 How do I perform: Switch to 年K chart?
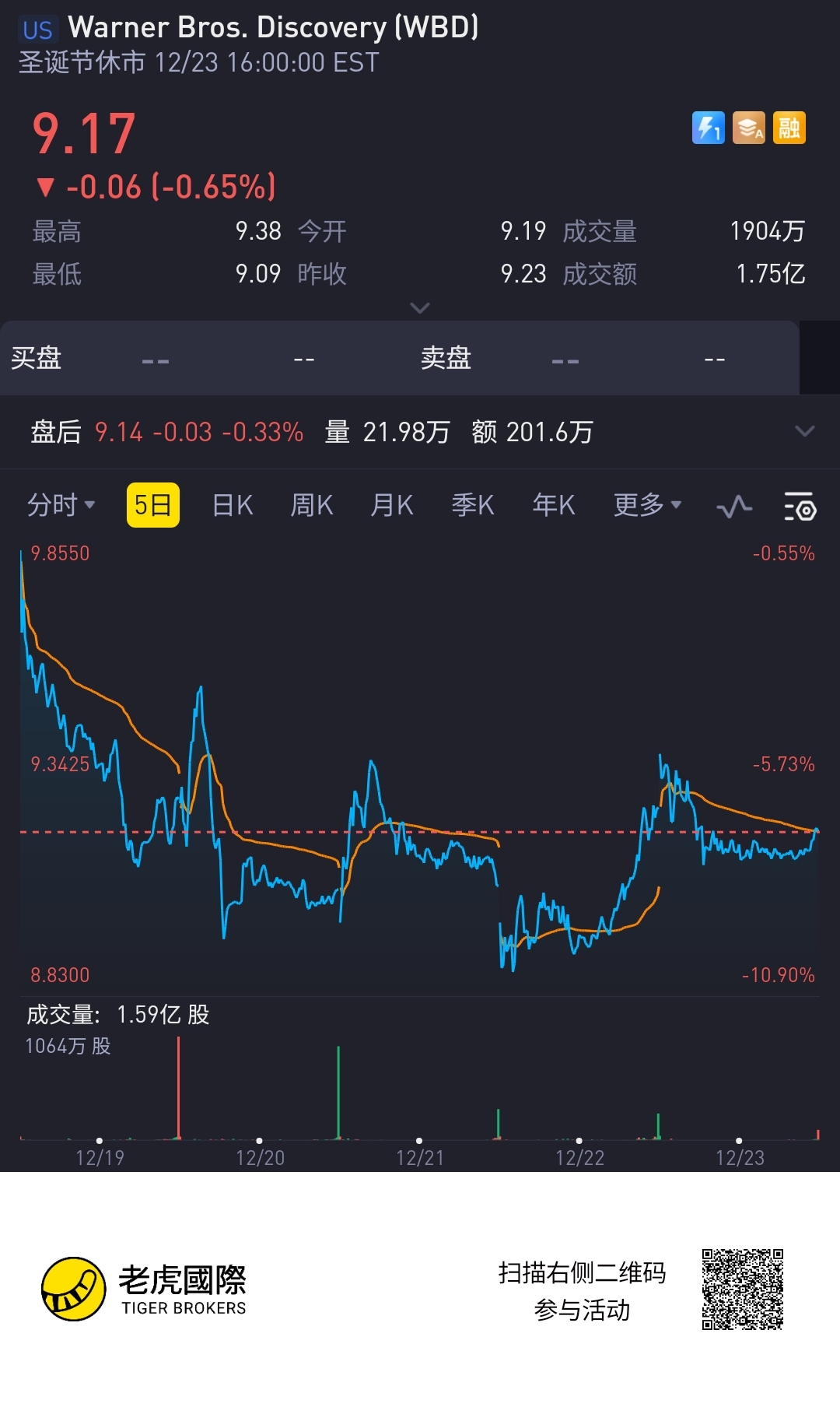pos(554,505)
